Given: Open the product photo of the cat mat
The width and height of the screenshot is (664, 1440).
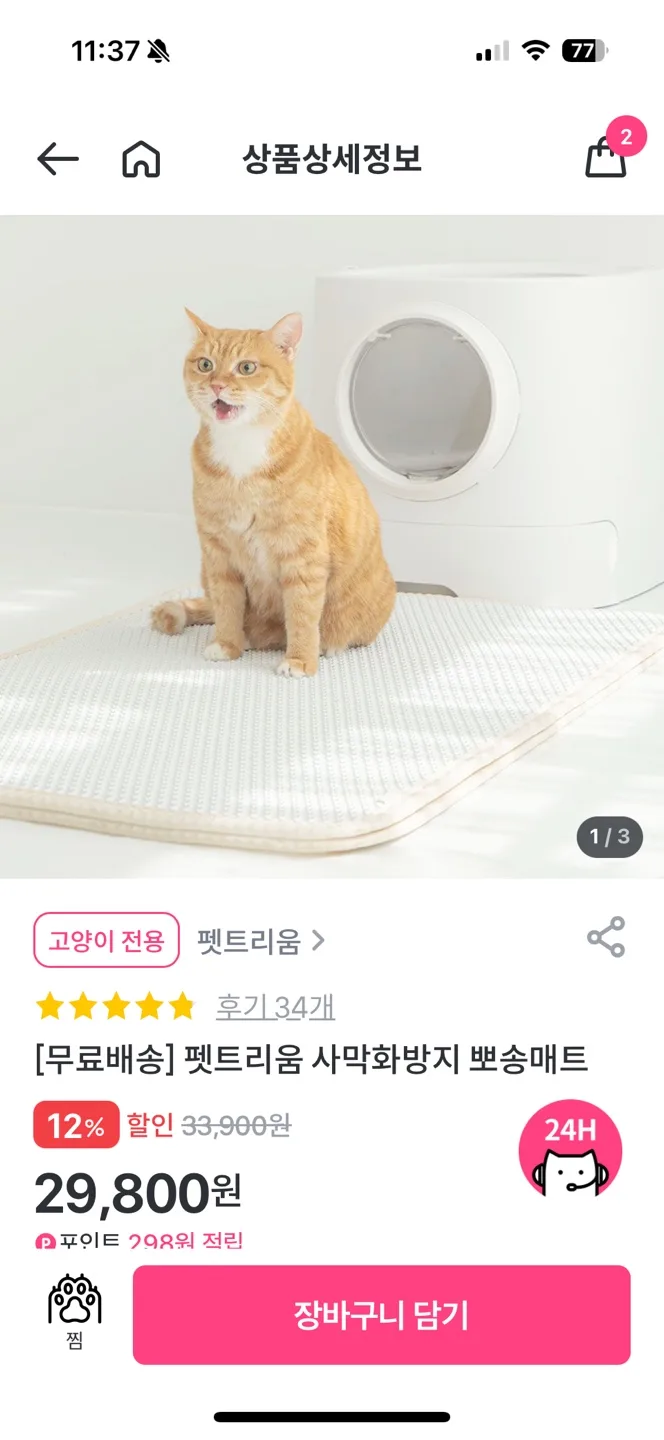Looking at the screenshot, I should click(332, 547).
